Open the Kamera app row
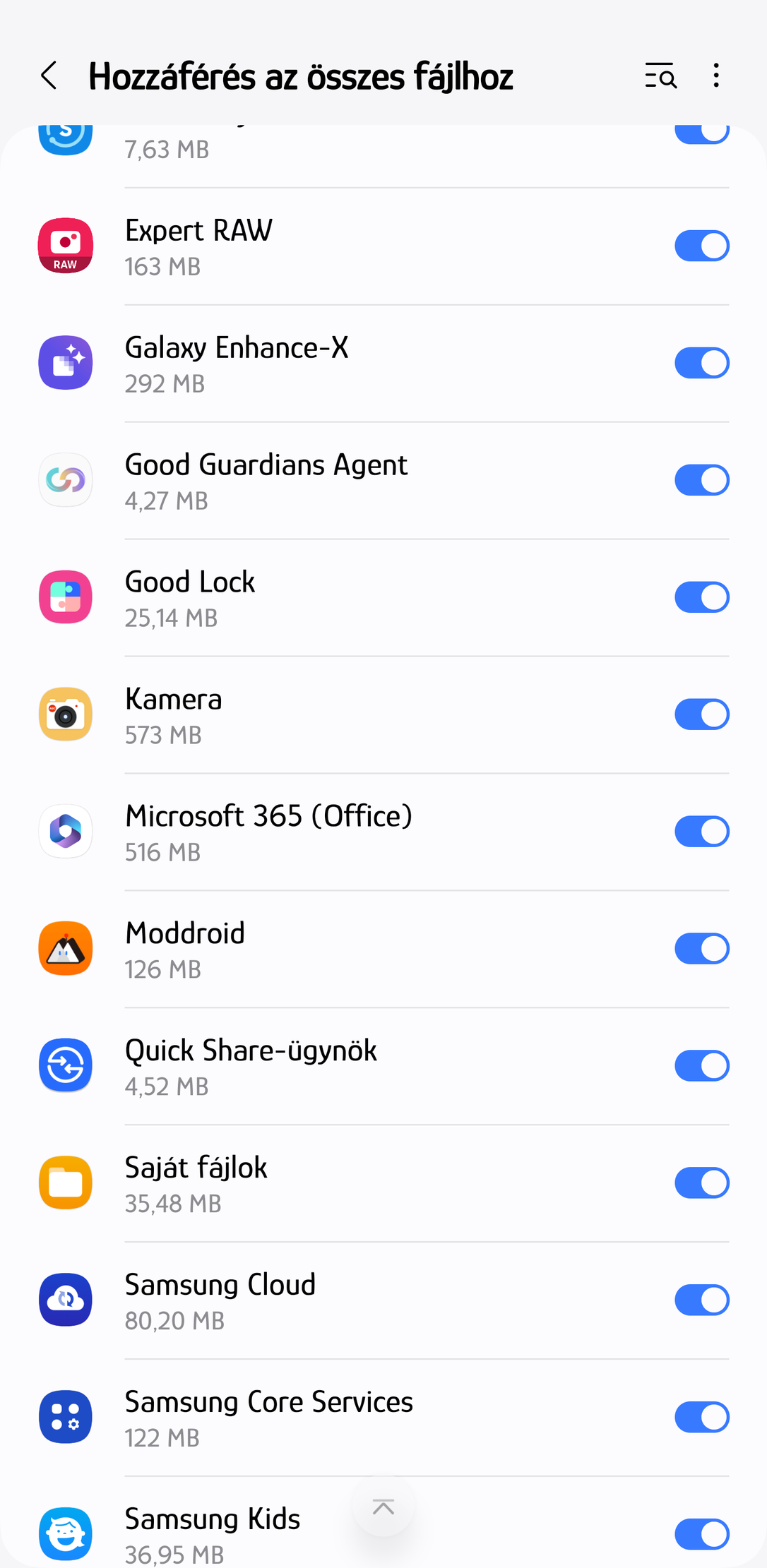The width and height of the screenshot is (767, 1568). tap(383, 714)
